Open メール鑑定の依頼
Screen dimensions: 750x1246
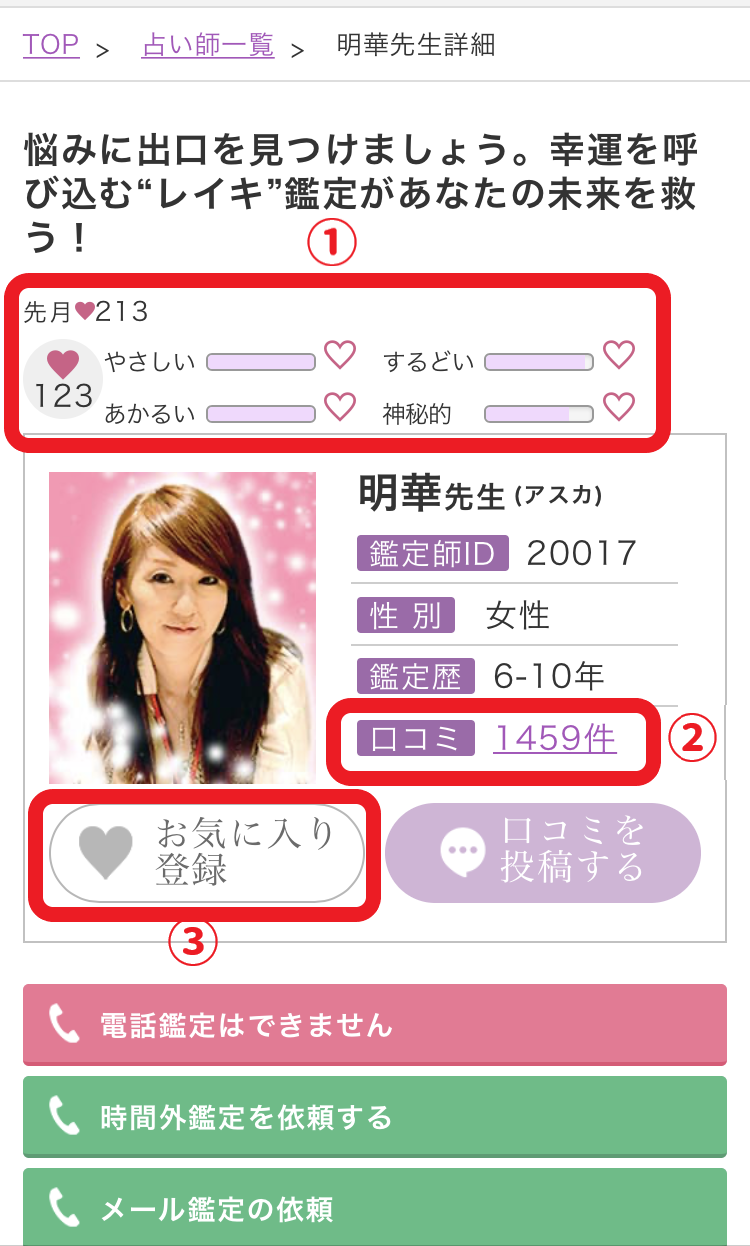pyautogui.click(x=374, y=1208)
